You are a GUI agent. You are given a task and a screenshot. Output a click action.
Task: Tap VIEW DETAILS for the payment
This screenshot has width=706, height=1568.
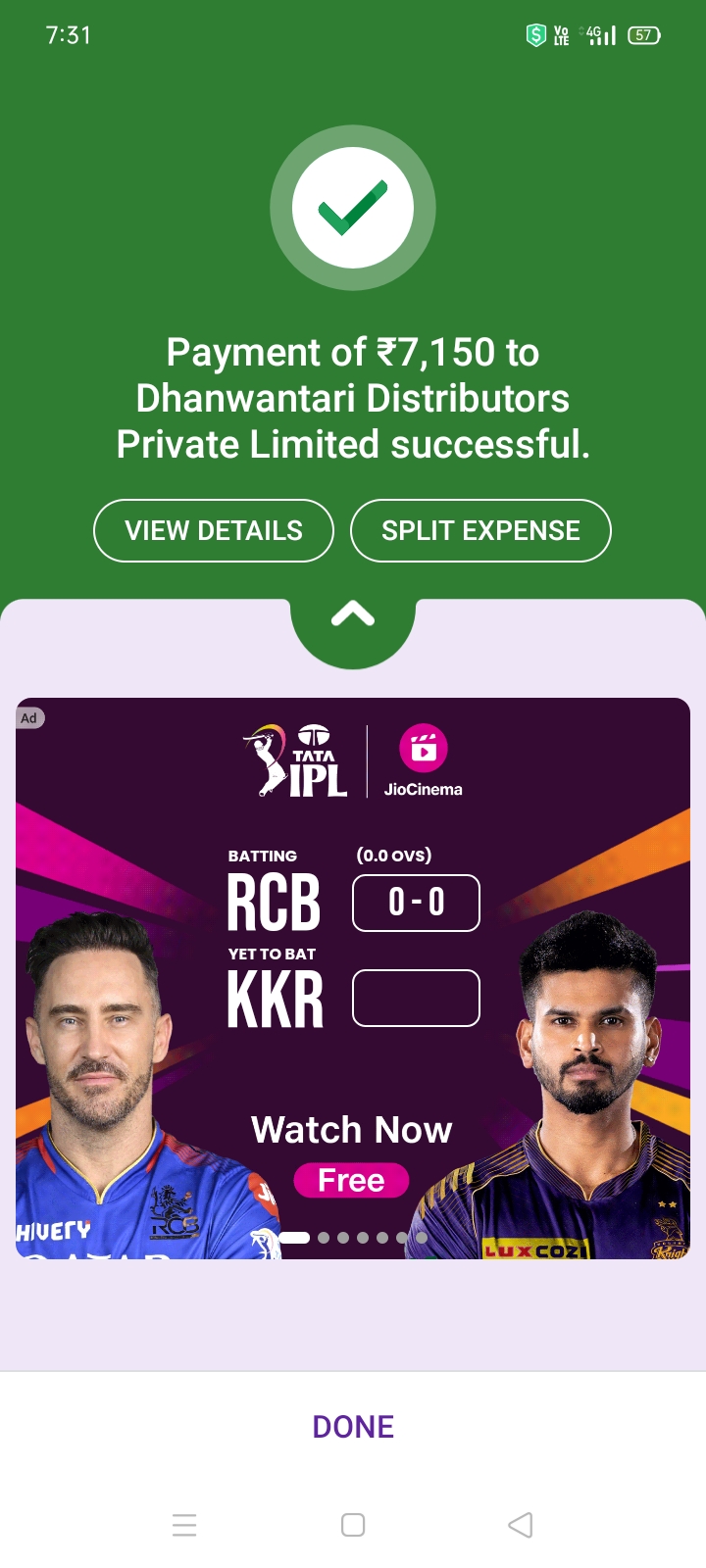(x=214, y=530)
